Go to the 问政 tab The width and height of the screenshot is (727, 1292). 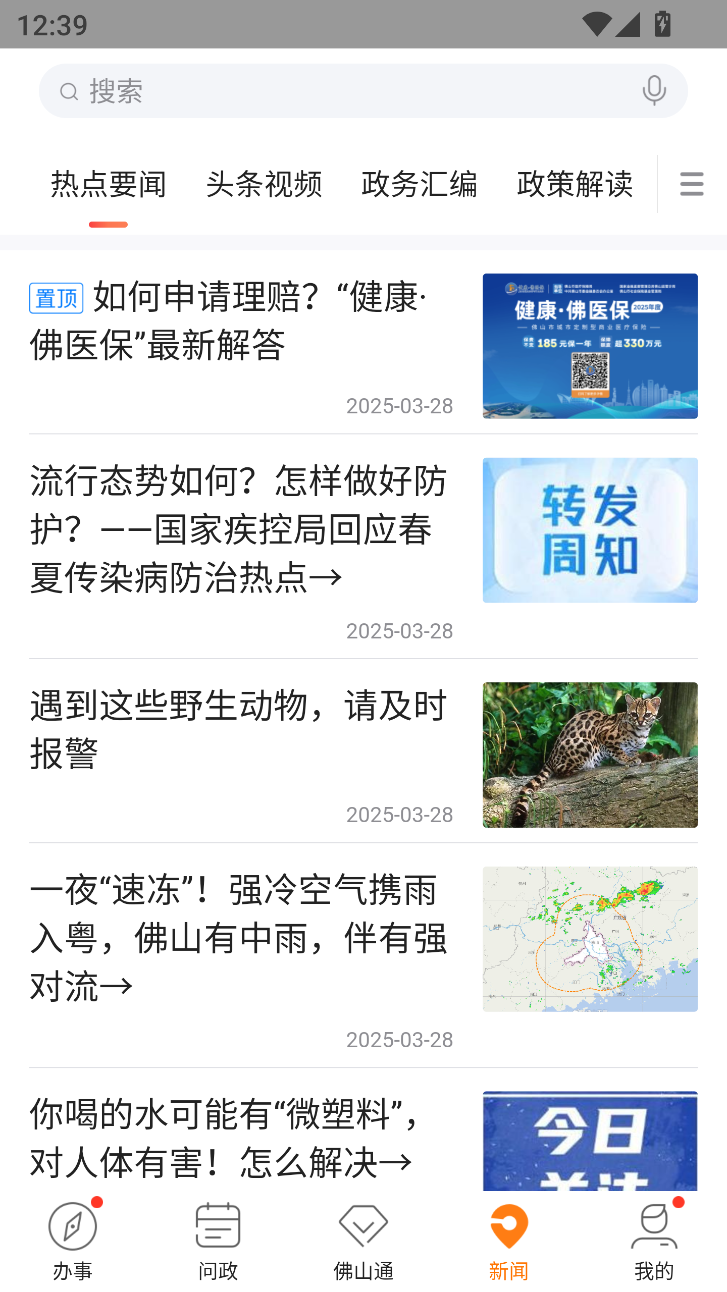pyautogui.click(x=218, y=1241)
